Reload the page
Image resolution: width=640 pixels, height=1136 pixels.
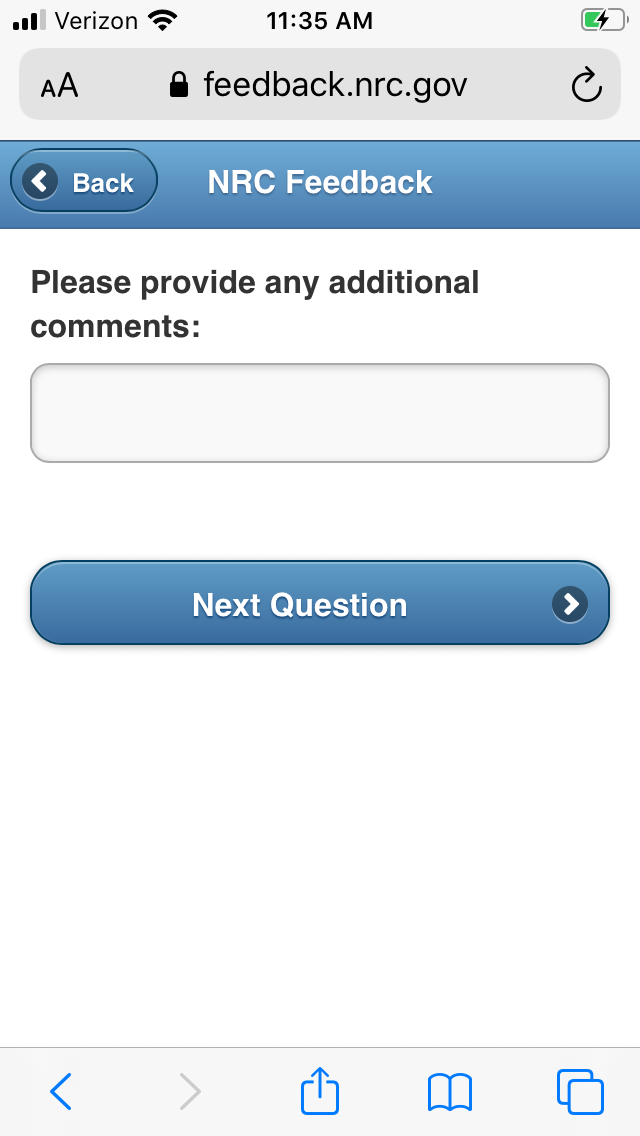click(586, 86)
